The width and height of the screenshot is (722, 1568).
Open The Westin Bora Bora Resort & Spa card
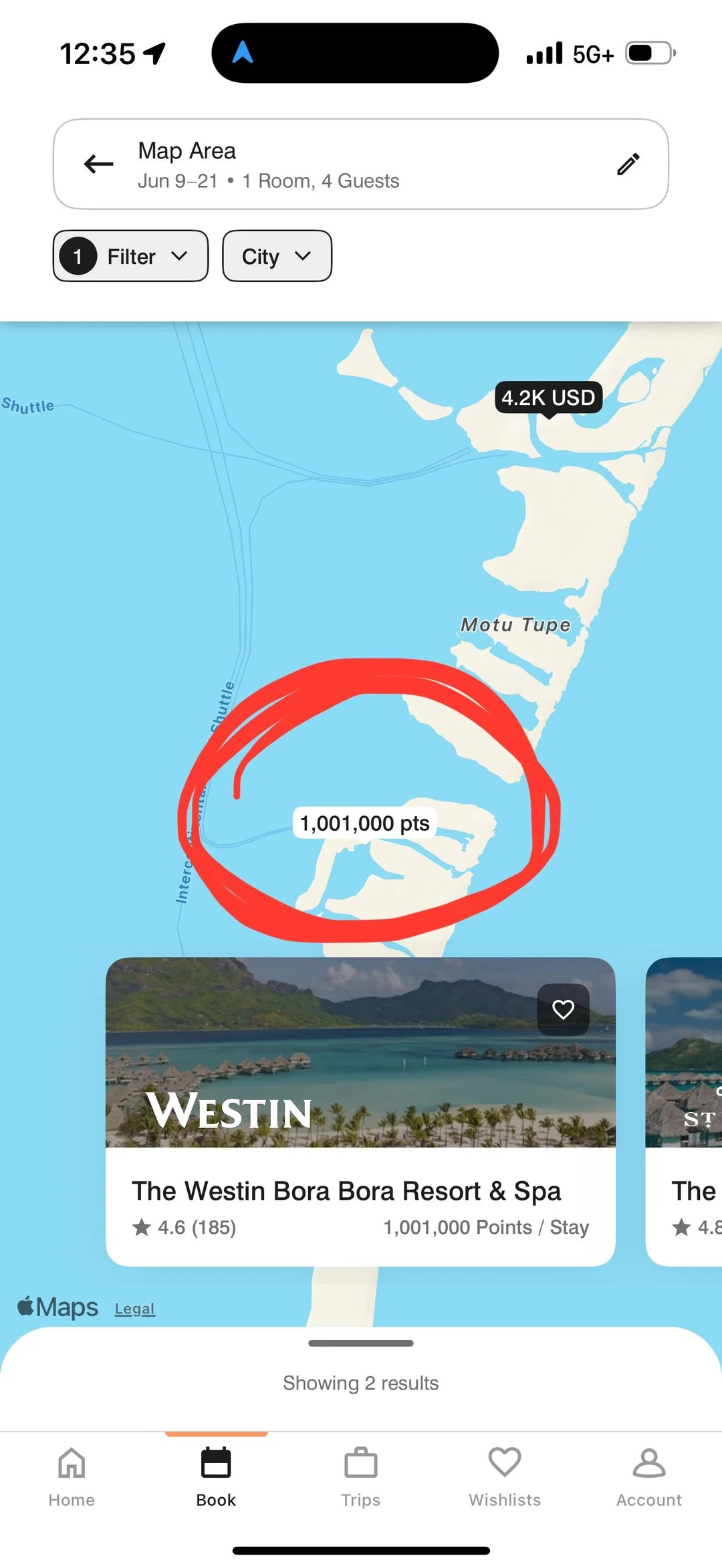pos(346,1191)
